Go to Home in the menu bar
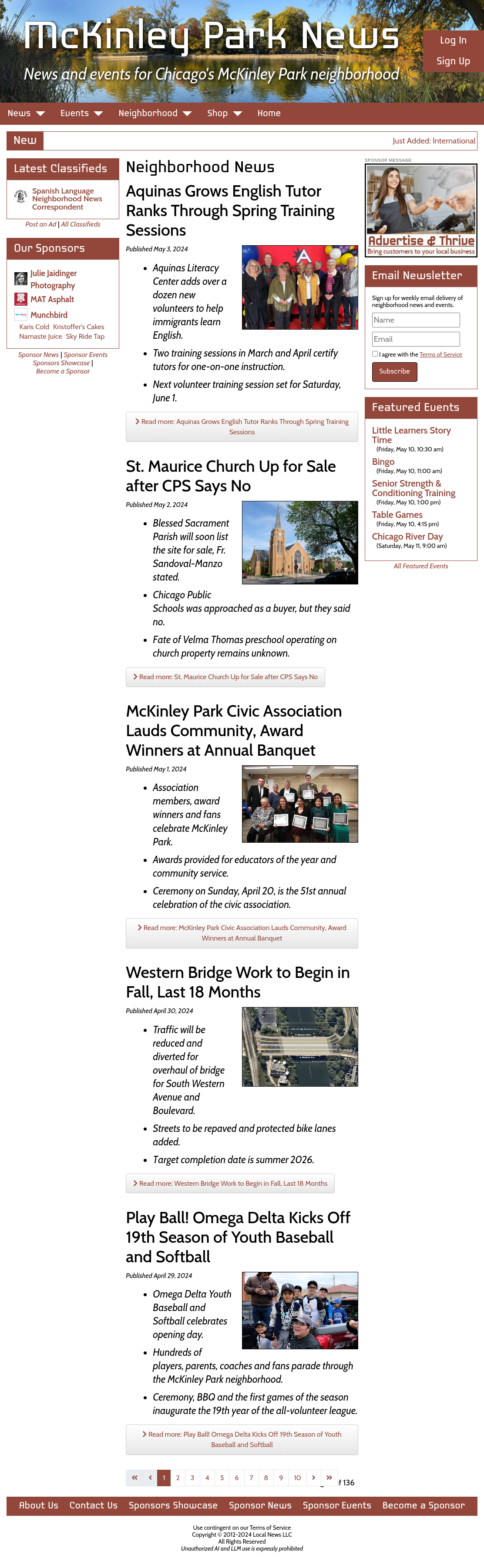Image resolution: width=484 pixels, height=1568 pixels. pos(269,113)
